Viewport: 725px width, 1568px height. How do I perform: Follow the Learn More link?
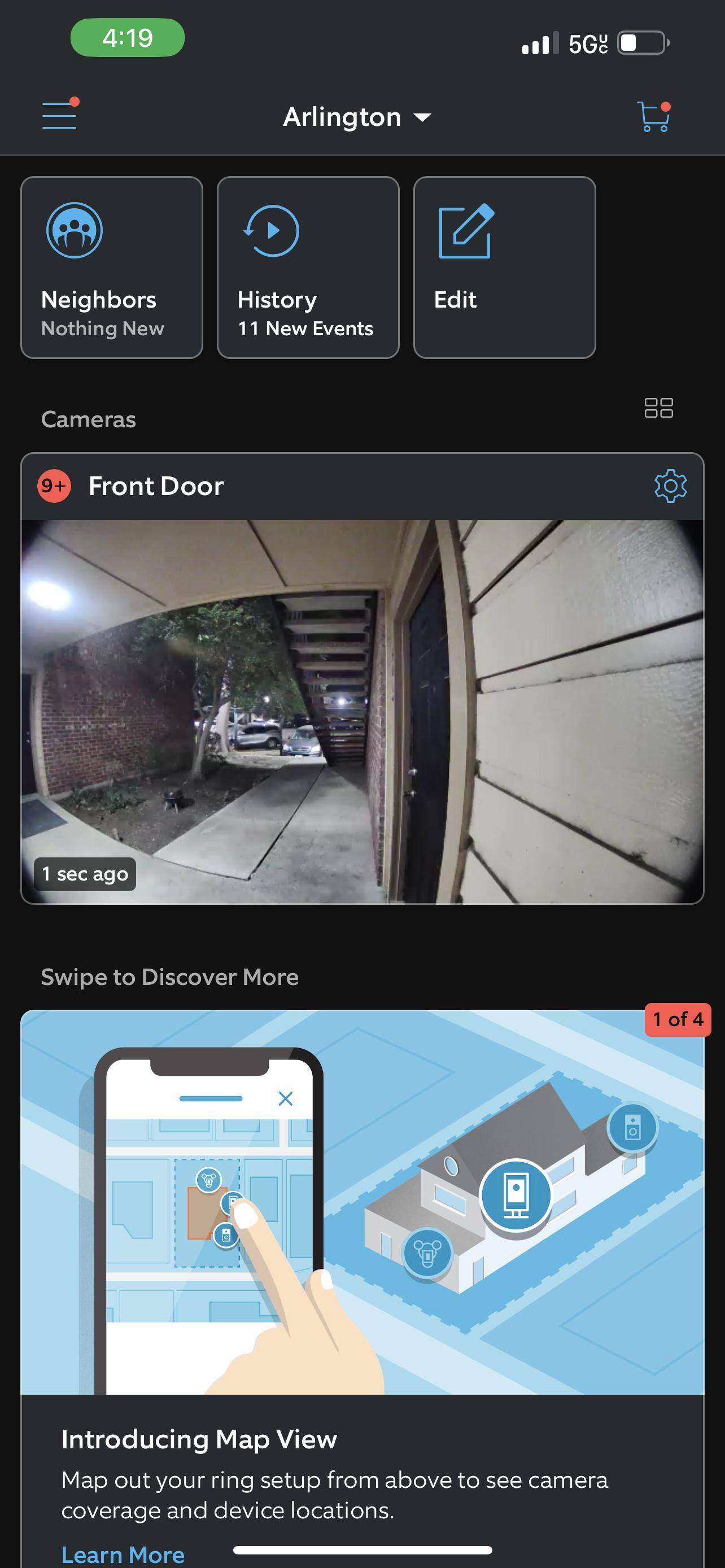tap(123, 1554)
